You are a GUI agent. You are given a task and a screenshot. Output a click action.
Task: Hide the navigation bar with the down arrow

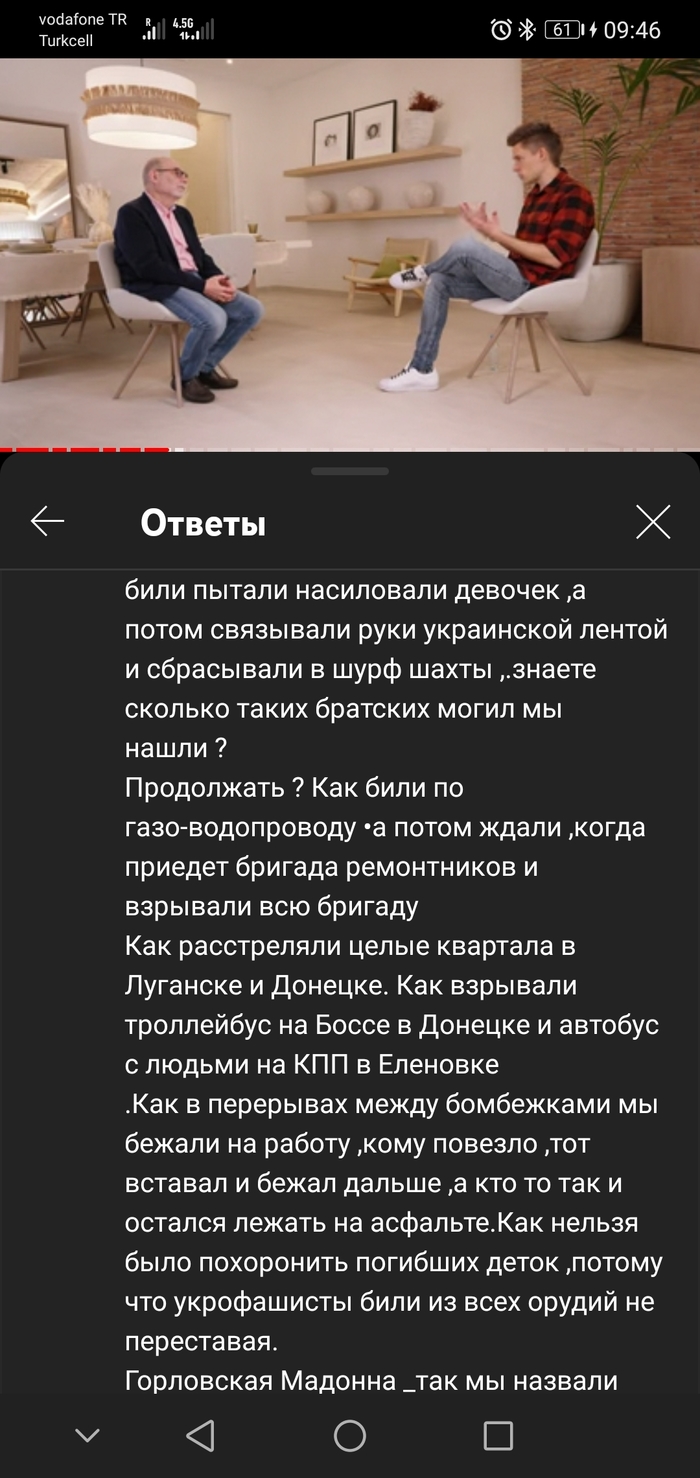(x=87, y=1436)
